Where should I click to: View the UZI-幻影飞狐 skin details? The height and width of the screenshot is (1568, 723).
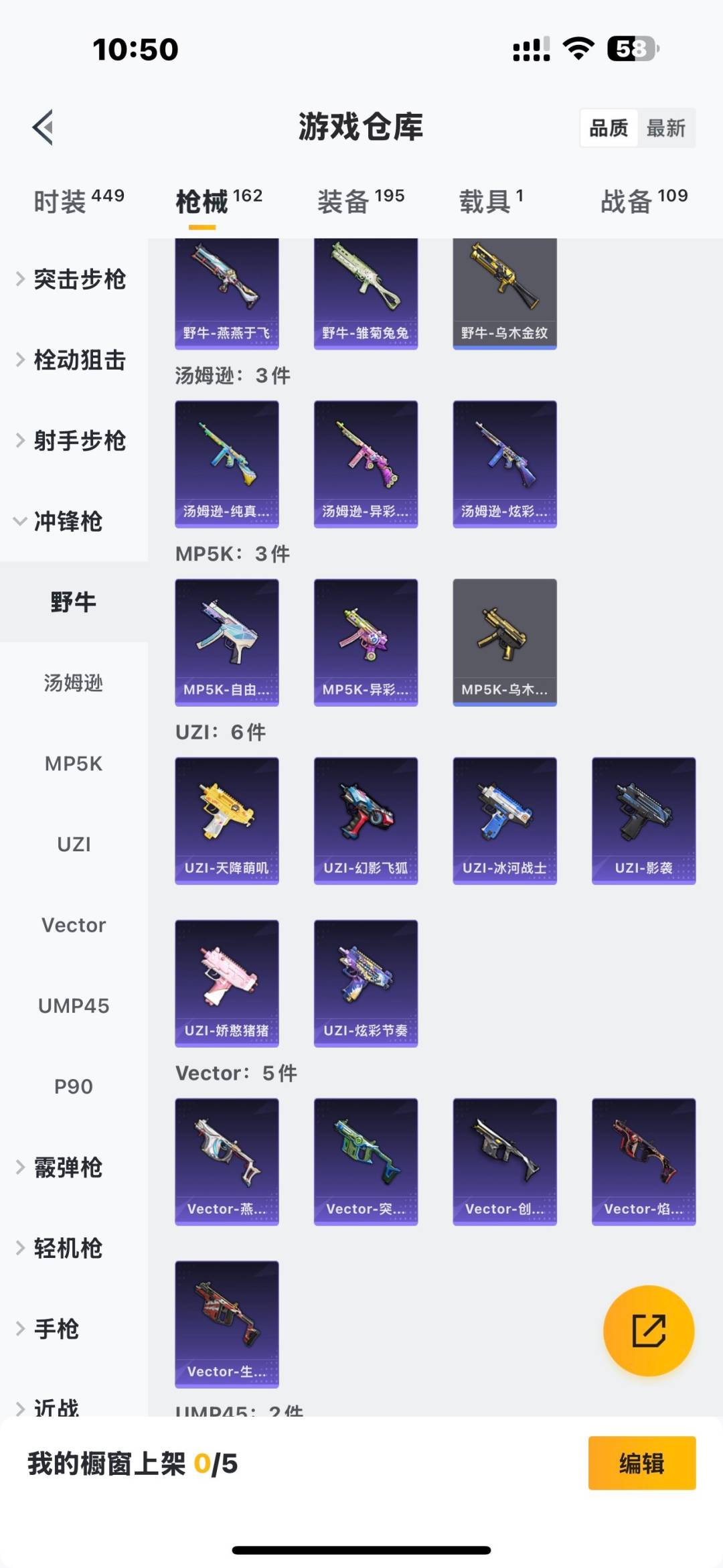click(366, 821)
